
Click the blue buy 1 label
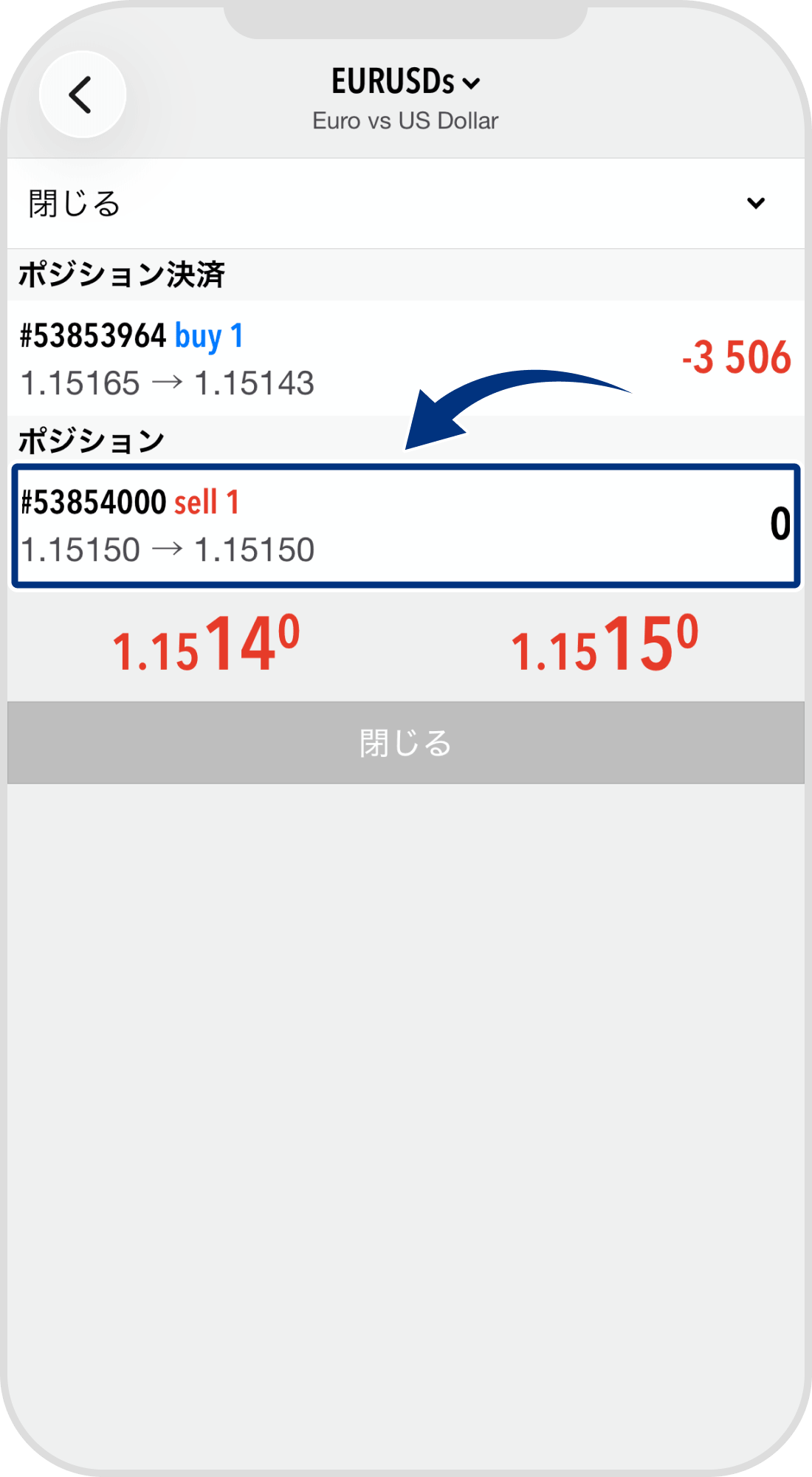tap(210, 336)
